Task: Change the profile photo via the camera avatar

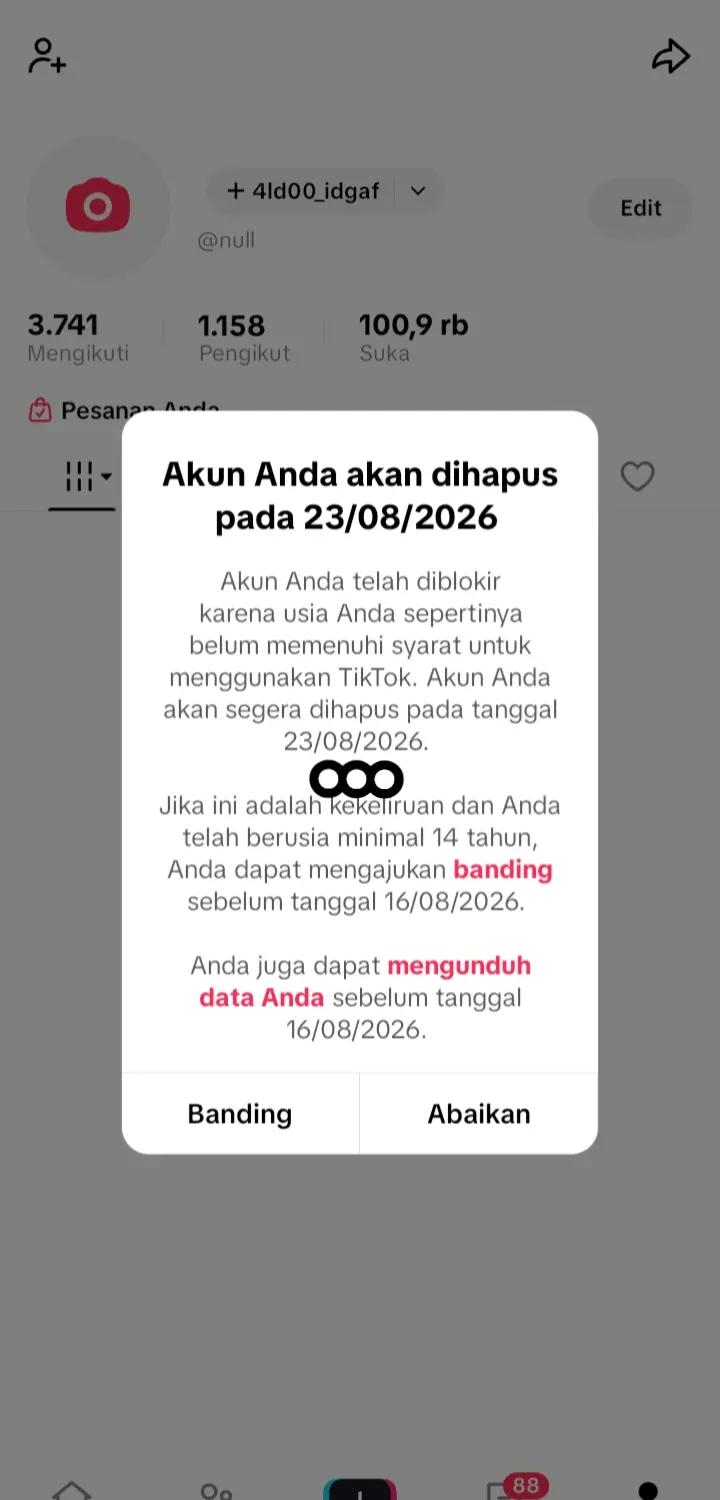Action: [x=97, y=207]
